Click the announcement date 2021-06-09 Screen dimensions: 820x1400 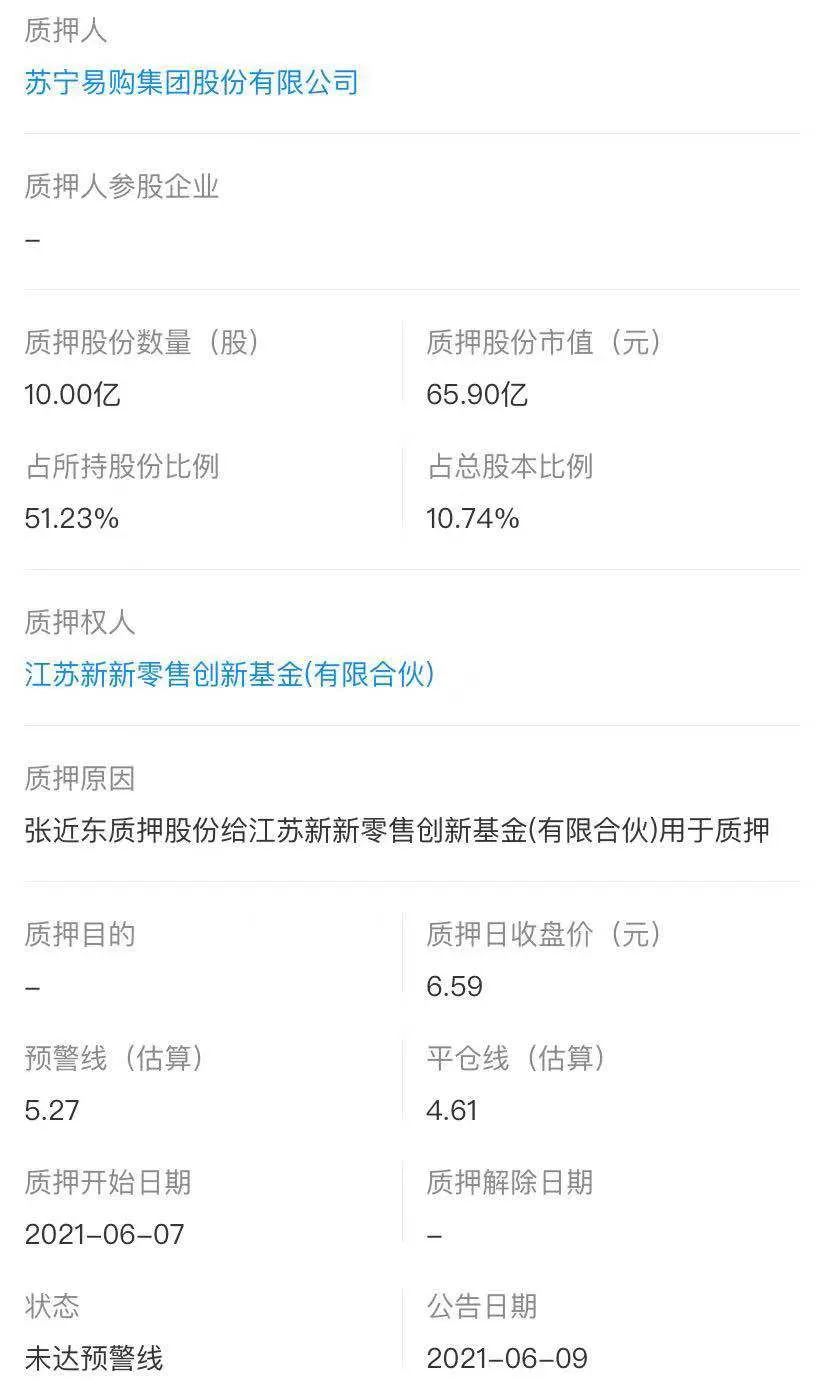(506, 1358)
